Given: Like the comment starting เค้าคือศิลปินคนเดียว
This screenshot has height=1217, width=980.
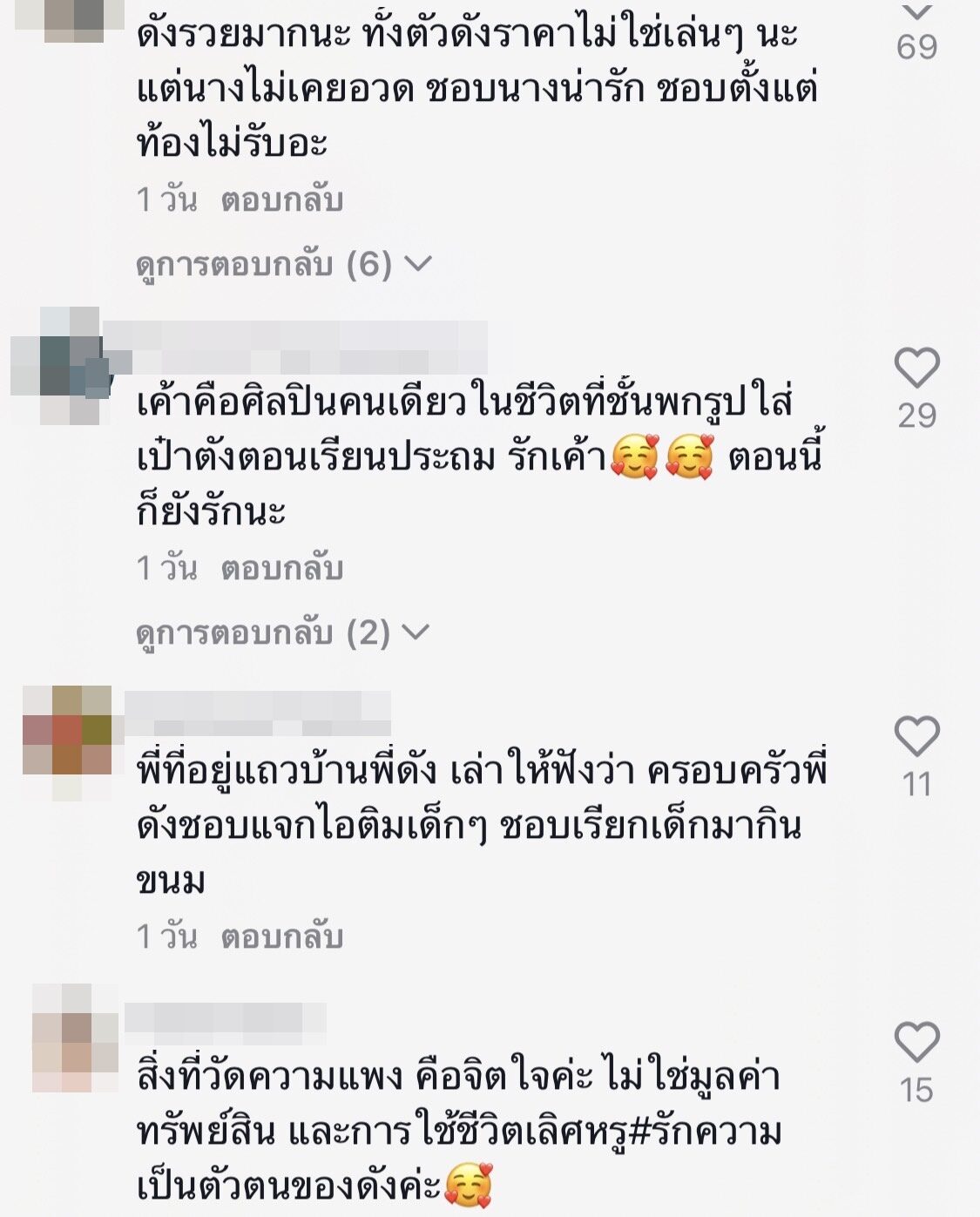Looking at the screenshot, I should 916,368.
